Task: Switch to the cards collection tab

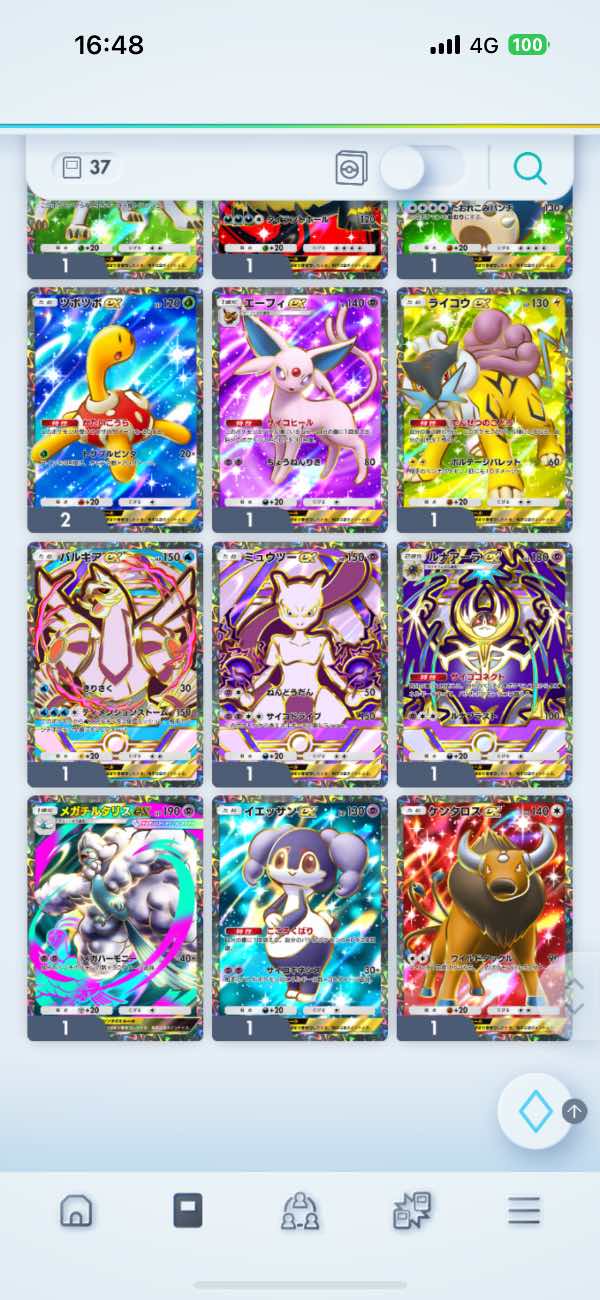Action: pyautogui.click(x=188, y=1211)
